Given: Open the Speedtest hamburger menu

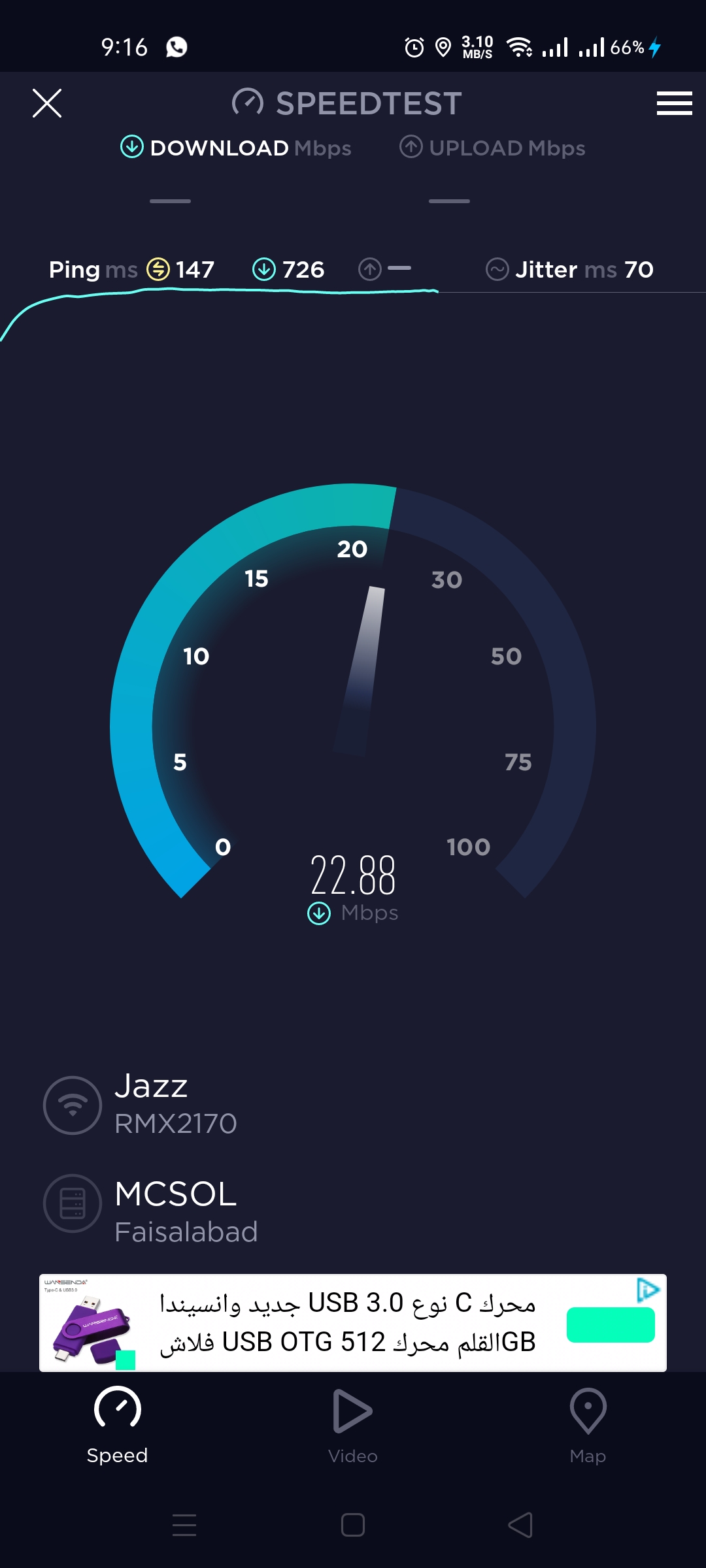Looking at the screenshot, I should click(675, 103).
